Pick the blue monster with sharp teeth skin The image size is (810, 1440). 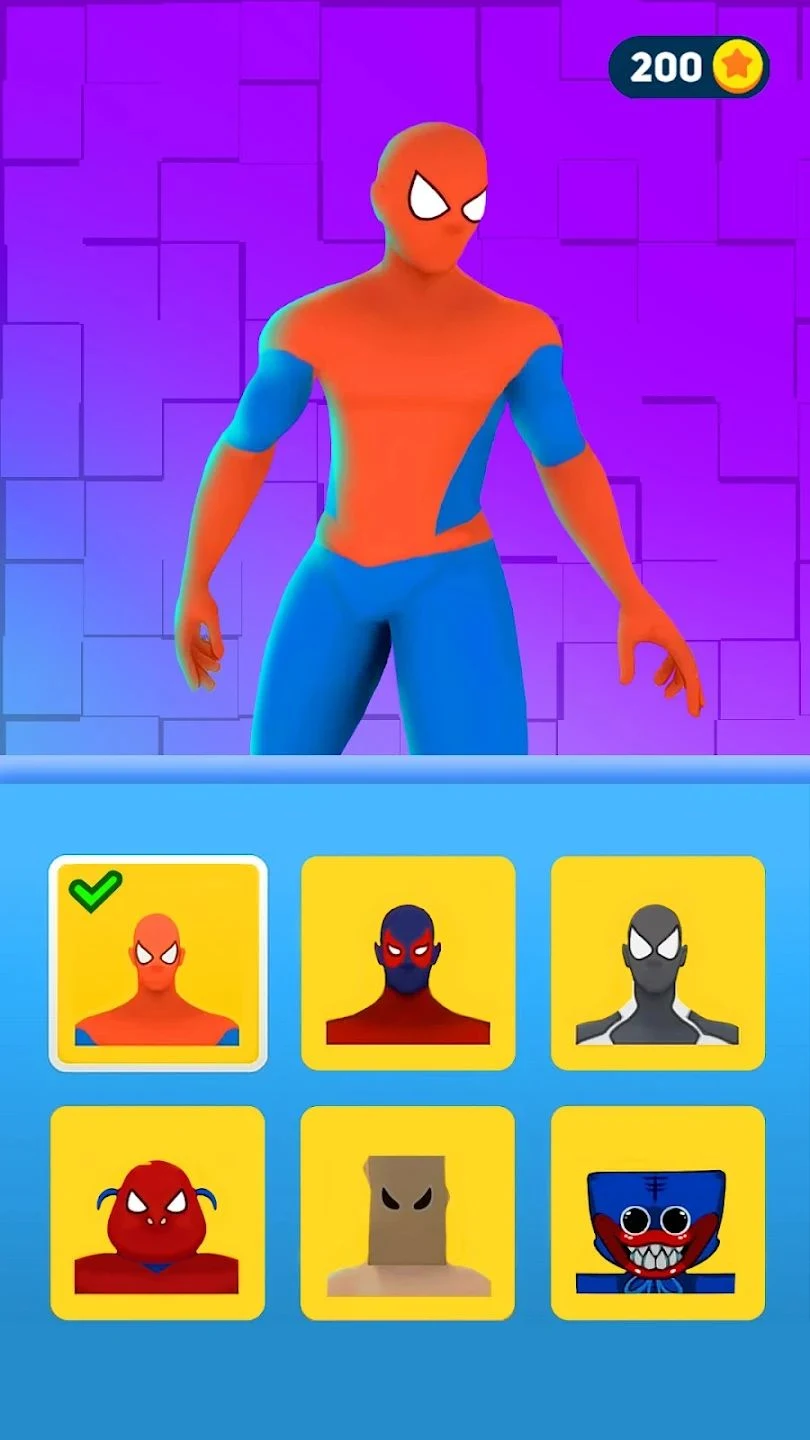tap(657, 1212)
